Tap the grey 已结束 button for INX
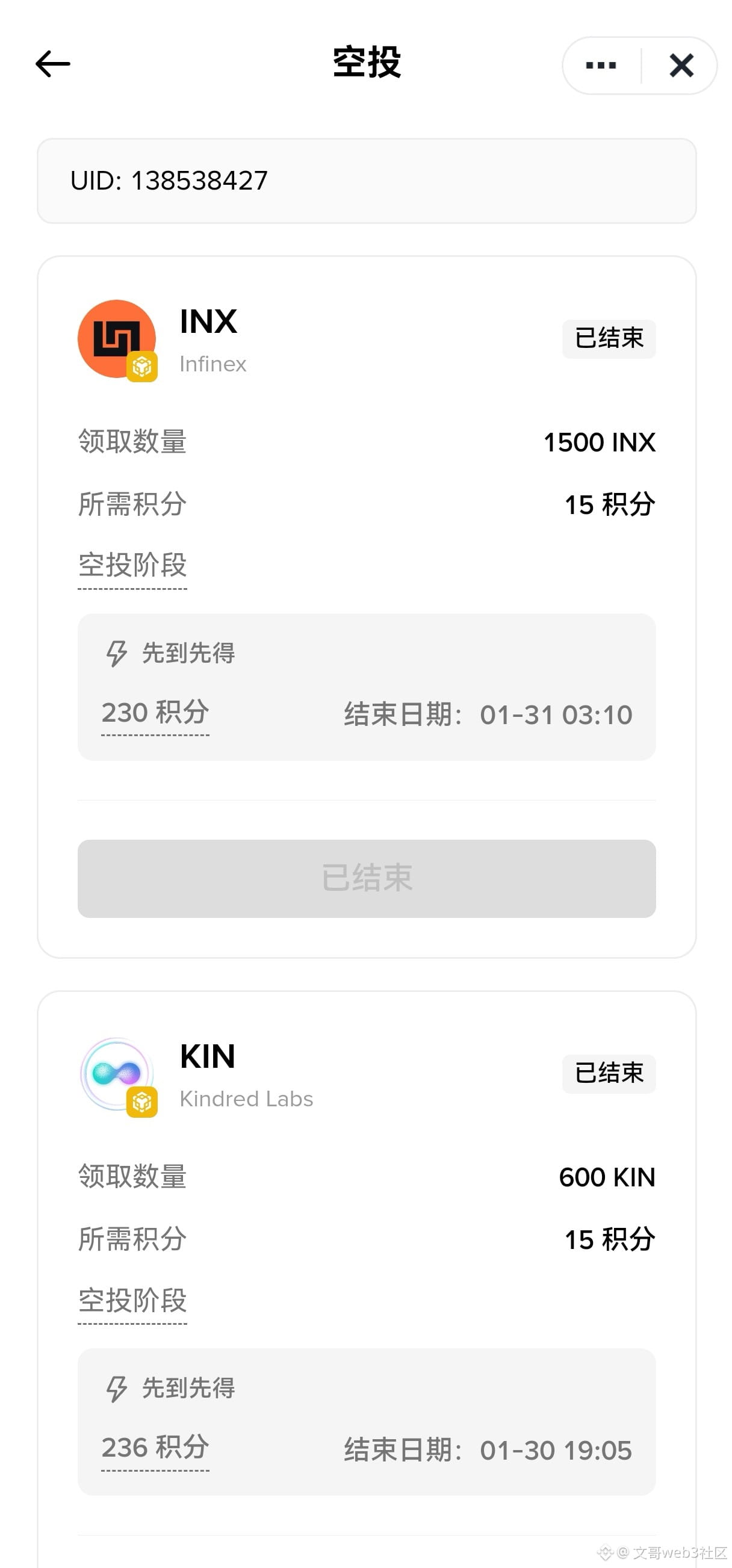 367,878
